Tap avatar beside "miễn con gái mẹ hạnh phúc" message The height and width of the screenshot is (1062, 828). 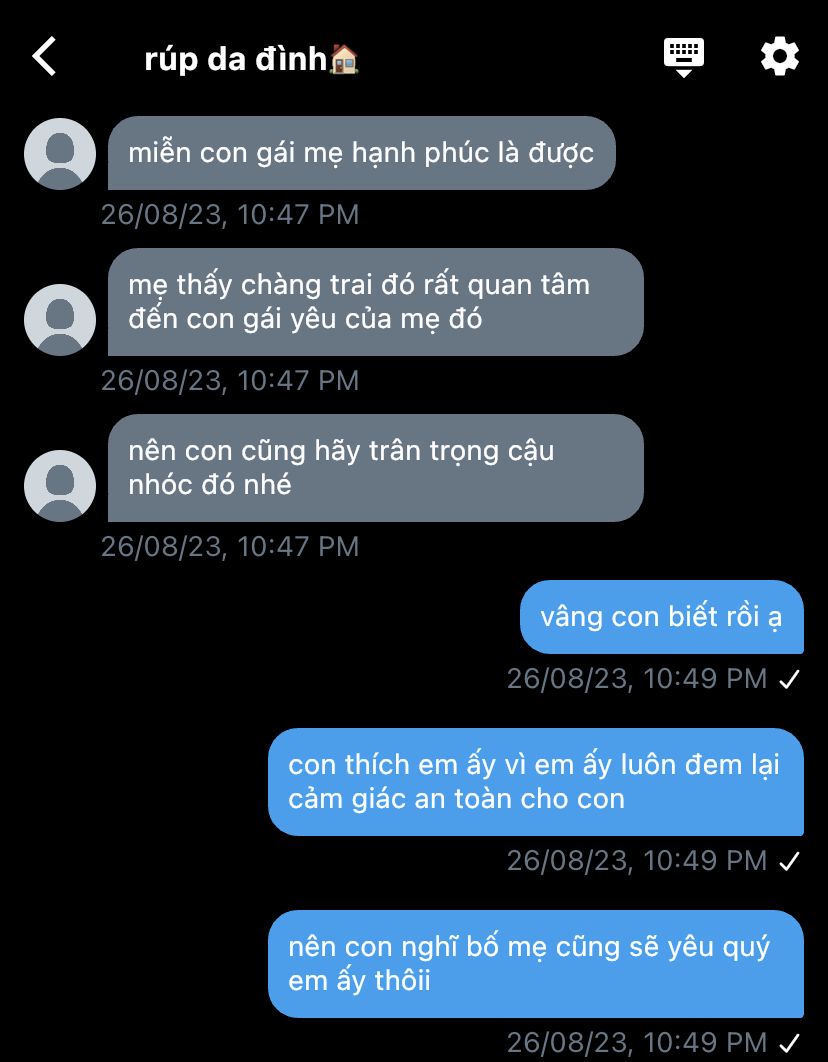coord(60,154)
